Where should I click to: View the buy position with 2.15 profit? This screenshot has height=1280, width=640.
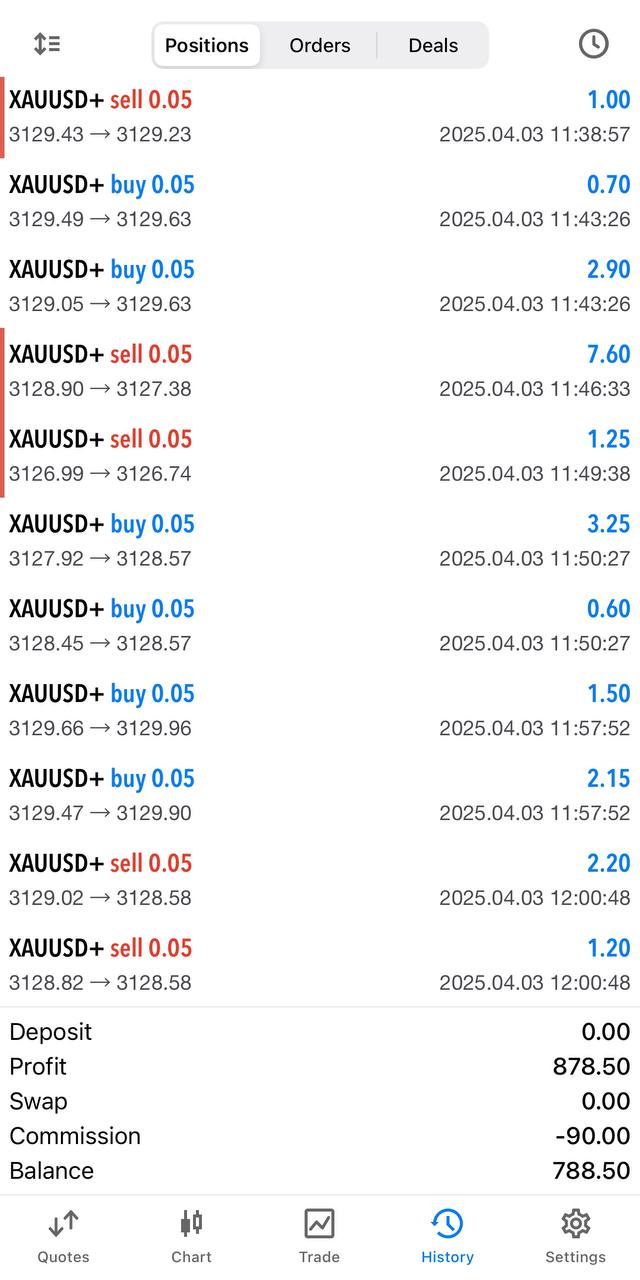tap(320, 796)
